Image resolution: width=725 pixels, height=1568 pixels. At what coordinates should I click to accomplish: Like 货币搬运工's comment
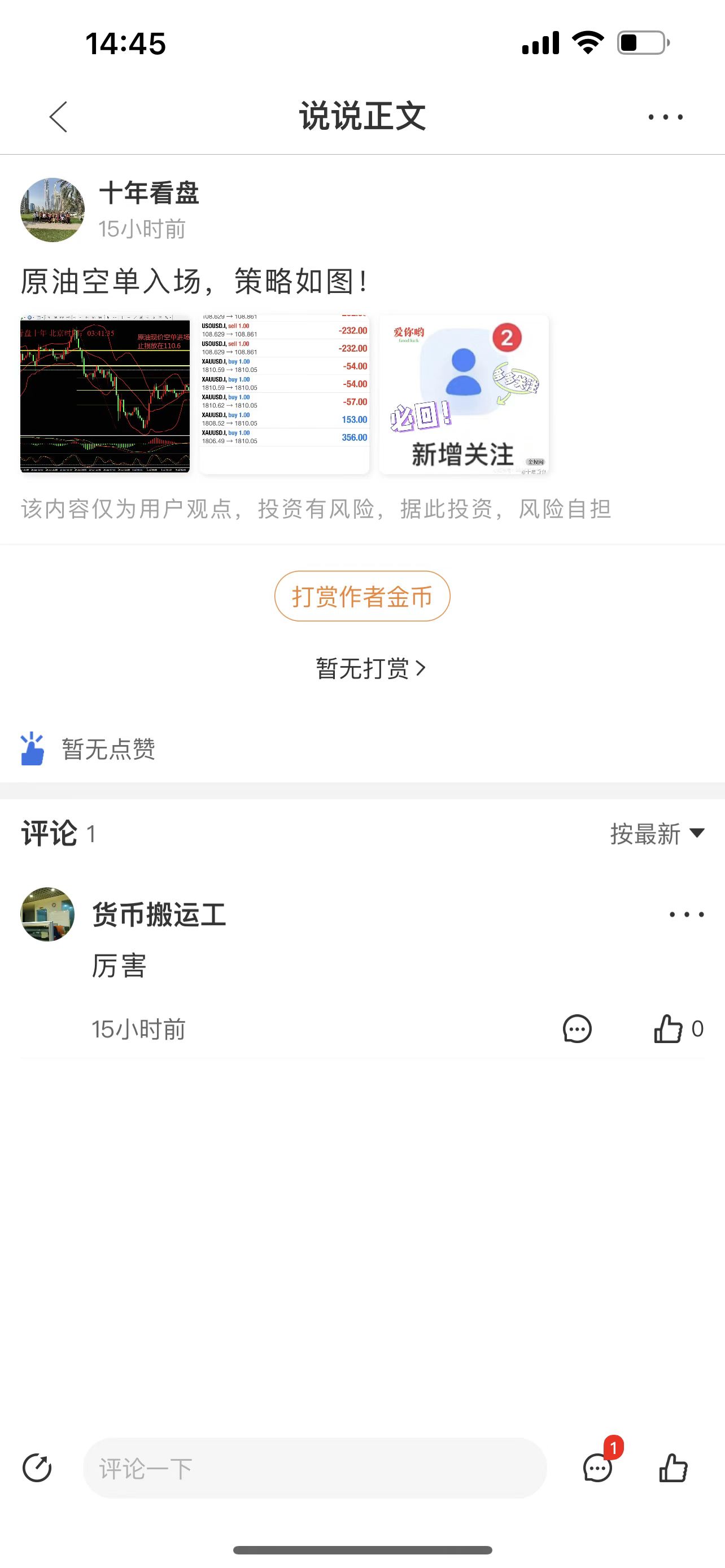[x=669, y=1030]
